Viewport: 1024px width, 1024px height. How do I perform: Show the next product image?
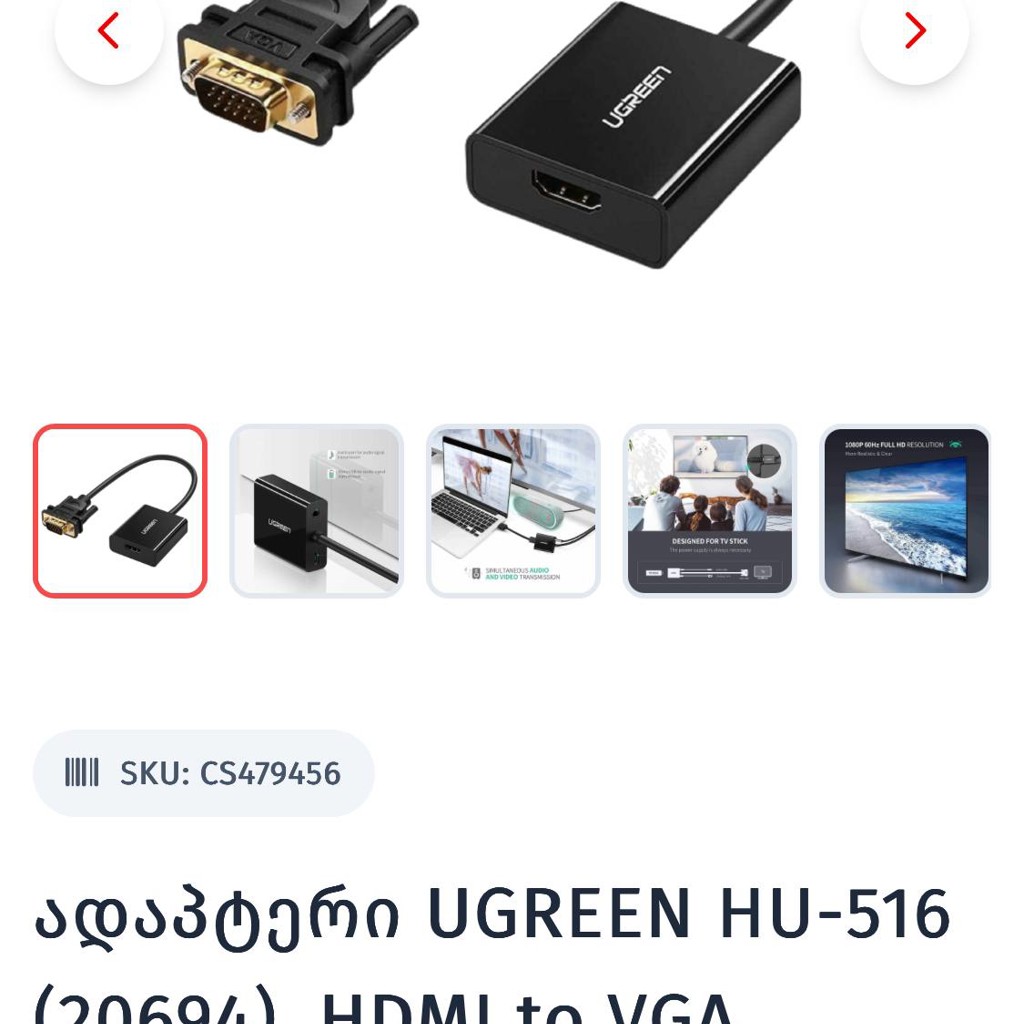click(x=914, y=31)
